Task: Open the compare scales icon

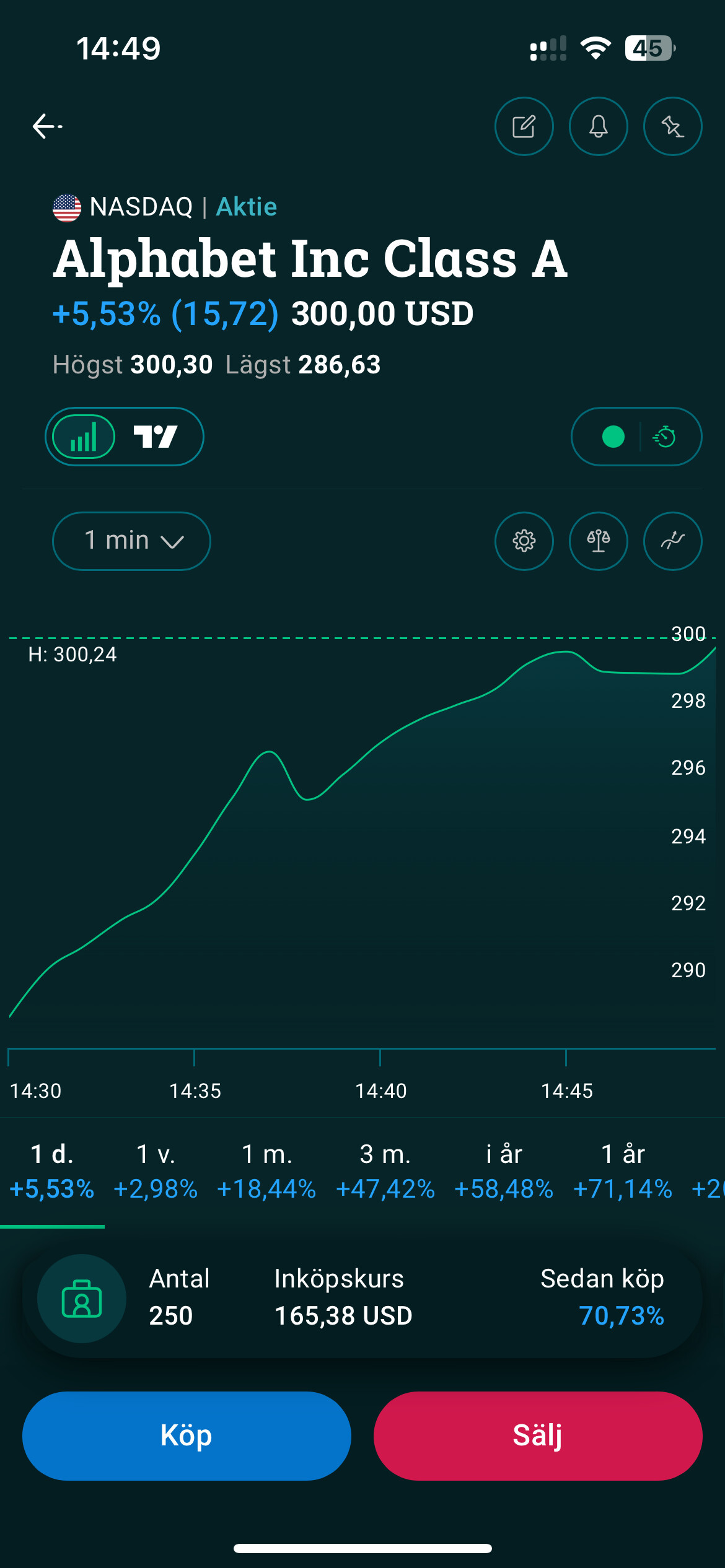Action: point(598,541)
